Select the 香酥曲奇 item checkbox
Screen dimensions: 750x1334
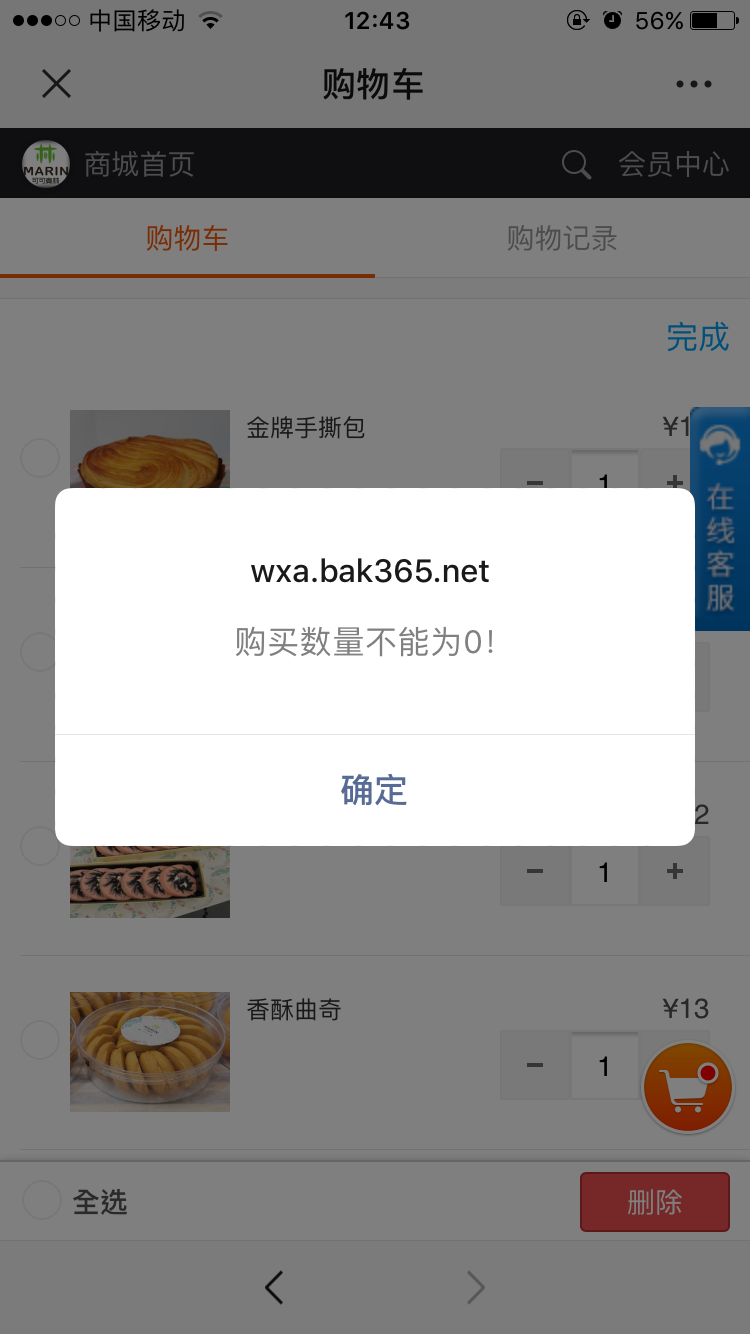(x=40, y=1040)
